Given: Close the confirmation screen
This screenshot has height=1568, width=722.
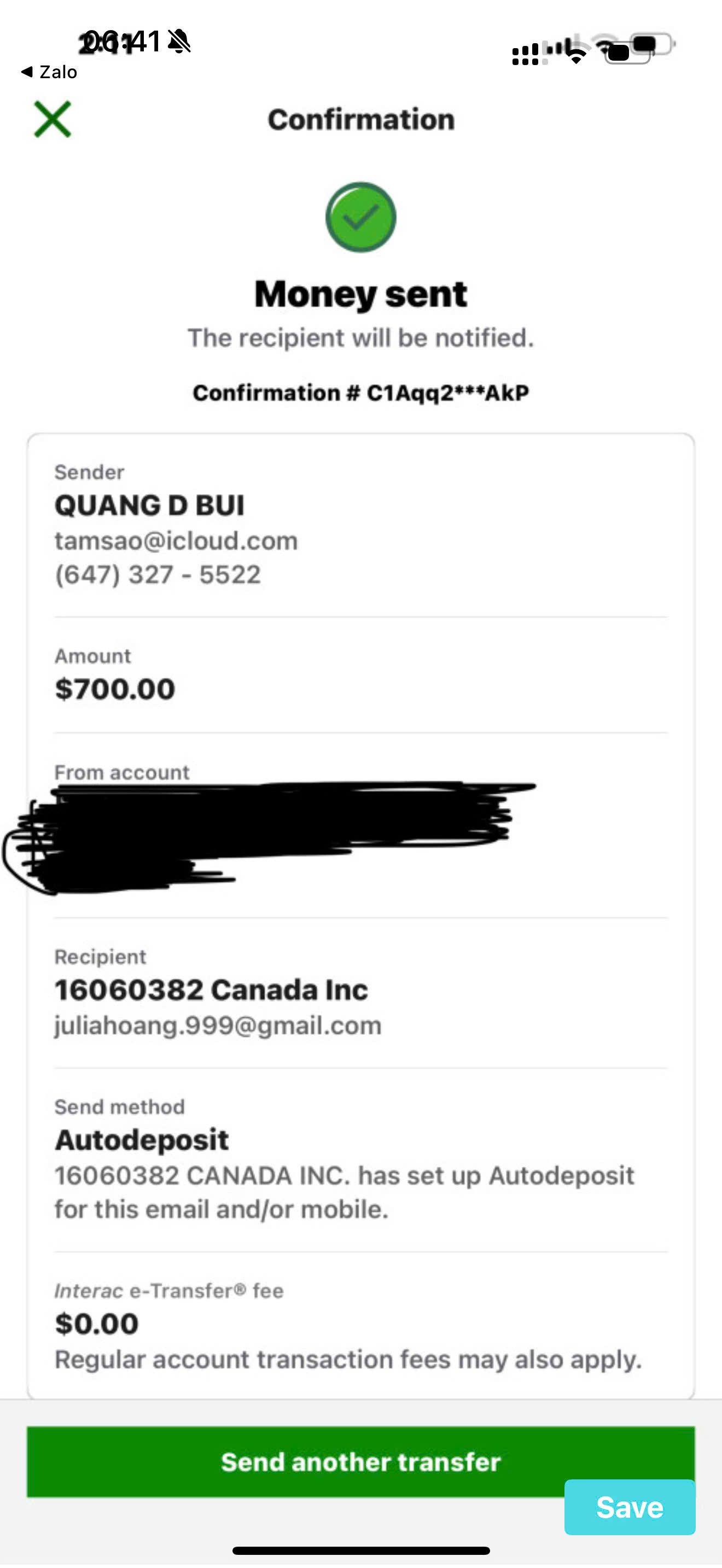Looking at the screenshot, I should 53,119.
